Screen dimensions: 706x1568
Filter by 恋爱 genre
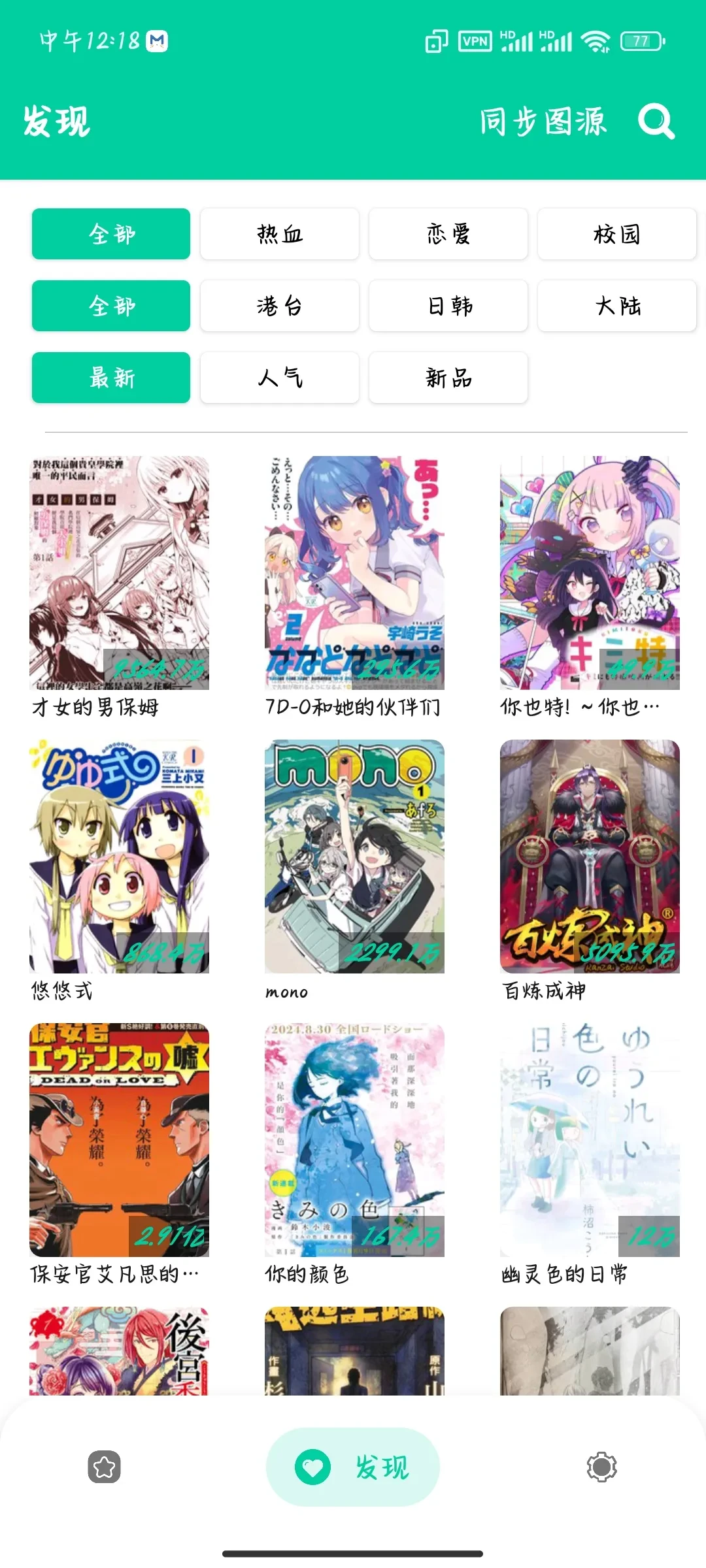448,234
